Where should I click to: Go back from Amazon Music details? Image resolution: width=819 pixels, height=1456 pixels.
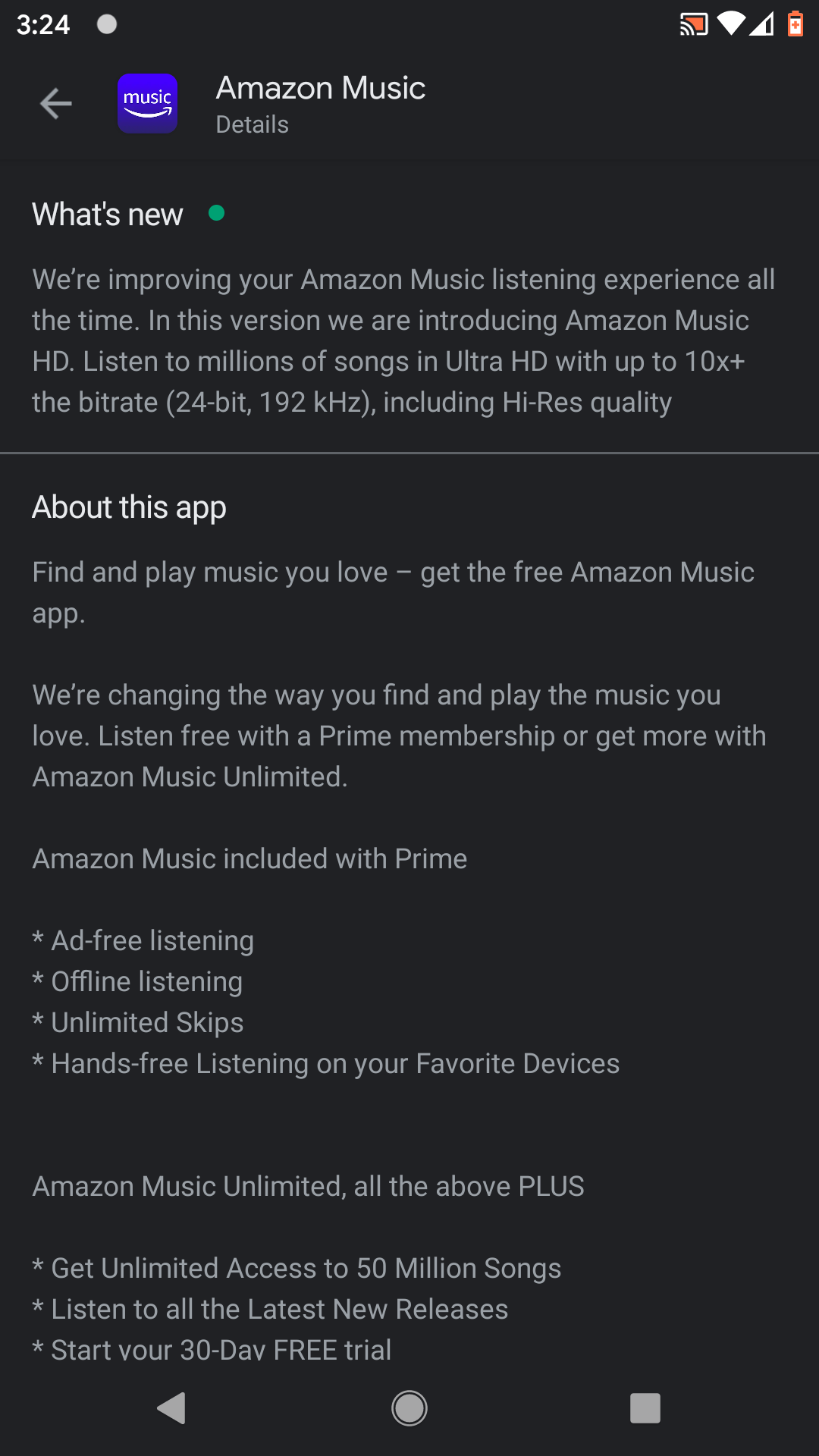click(55, 104)
